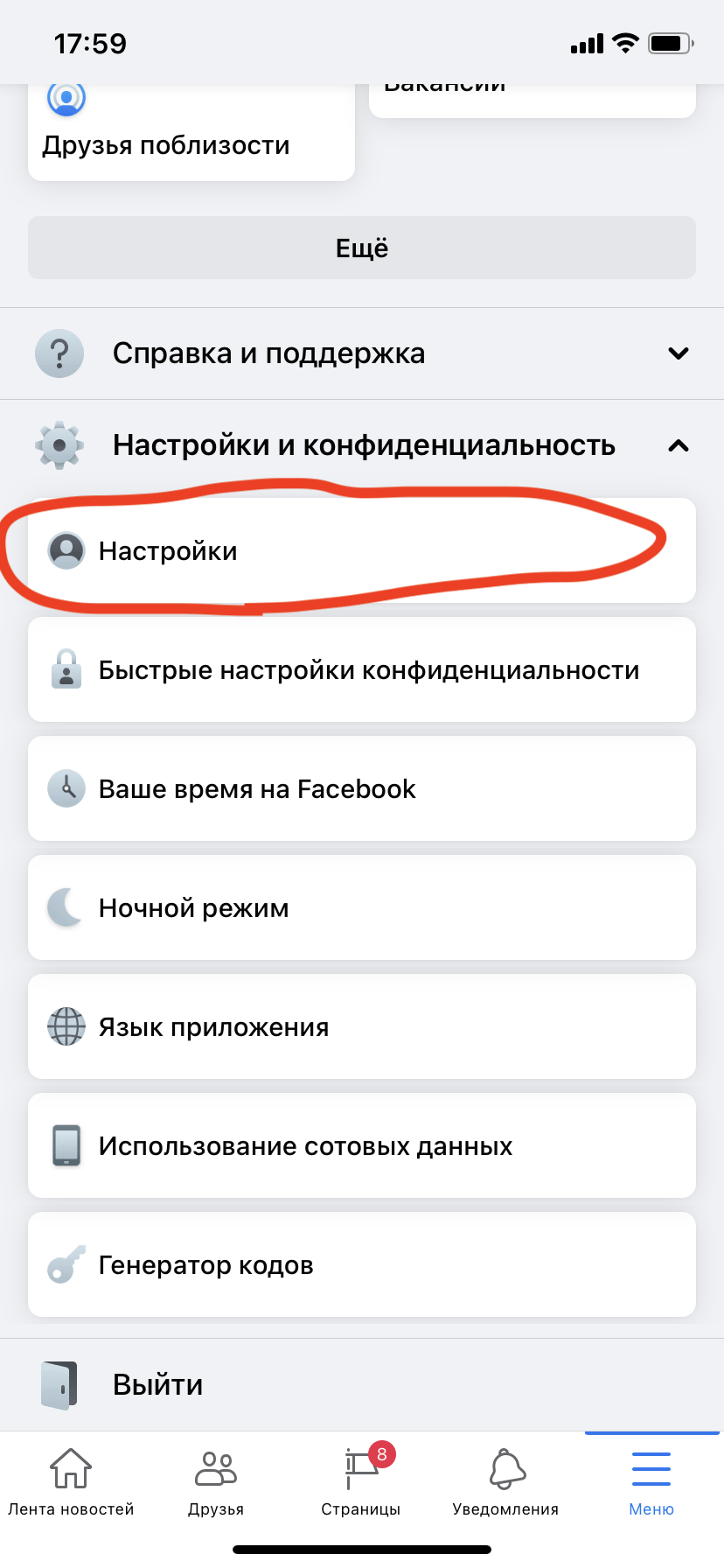Viewport: 724px width, 1568px height.
Task: Expand Справка и поддержка section
Action: tap(362, 353)
